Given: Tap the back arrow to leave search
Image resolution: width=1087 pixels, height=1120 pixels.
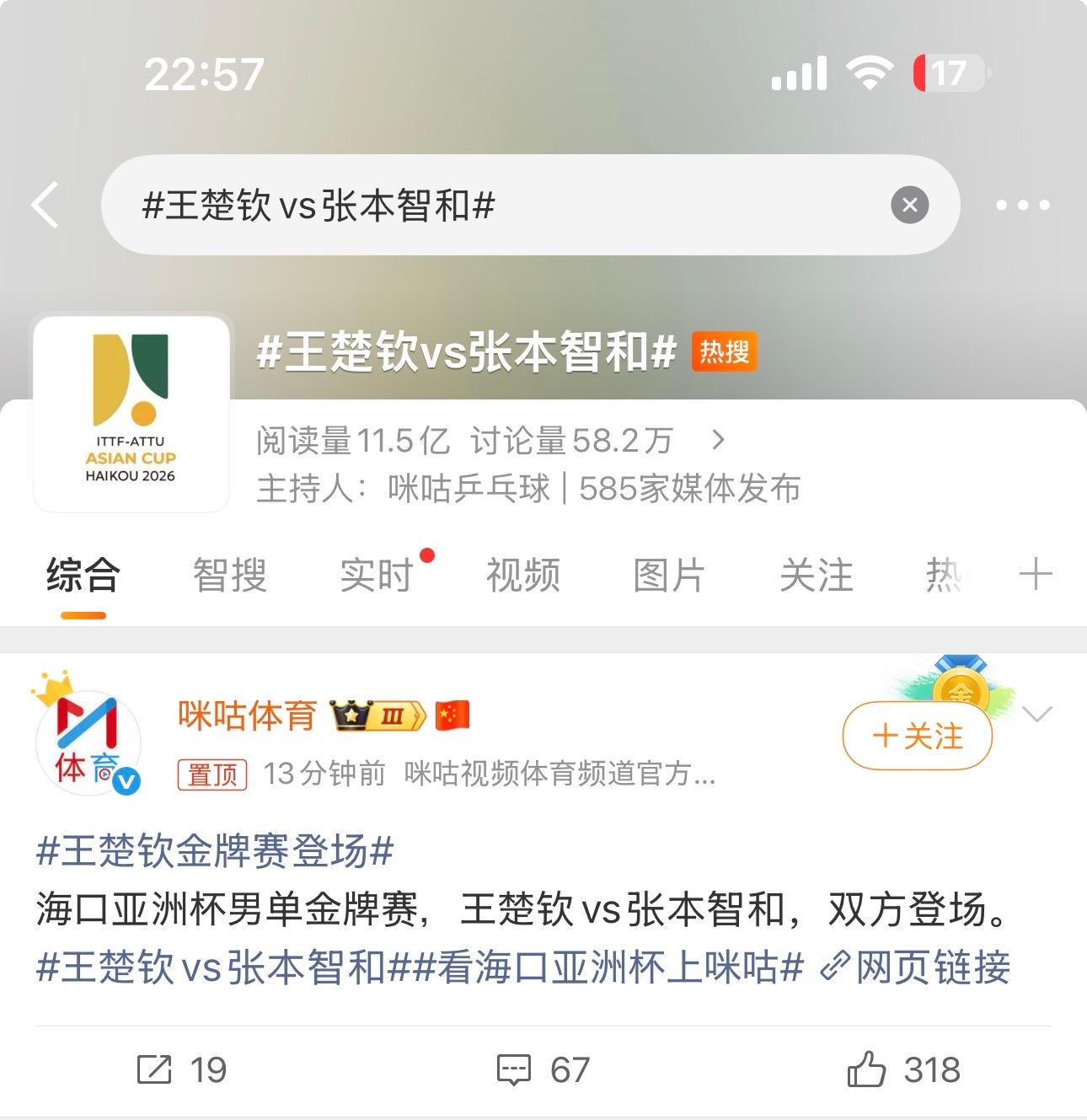Looking at the screenshot, I should click(44, 205).
